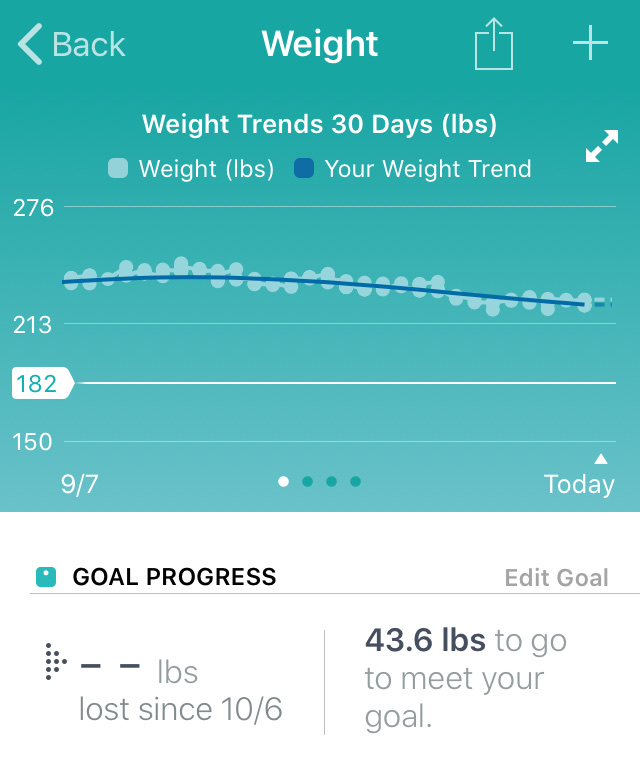Go back from the Weight screen
The width and height of the screenshot is (640, 761).
click(x=70, y=44)
